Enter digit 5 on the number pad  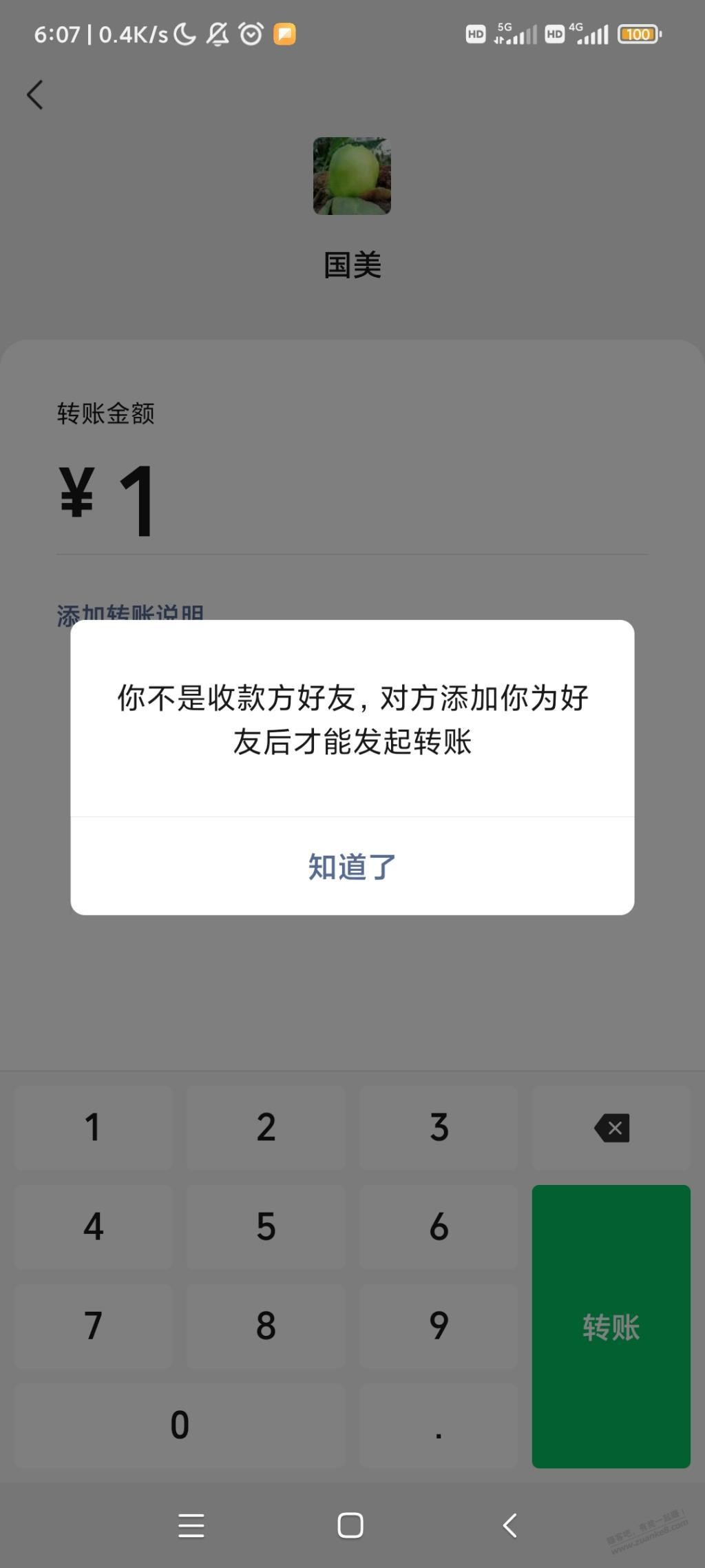point(266,1227)
